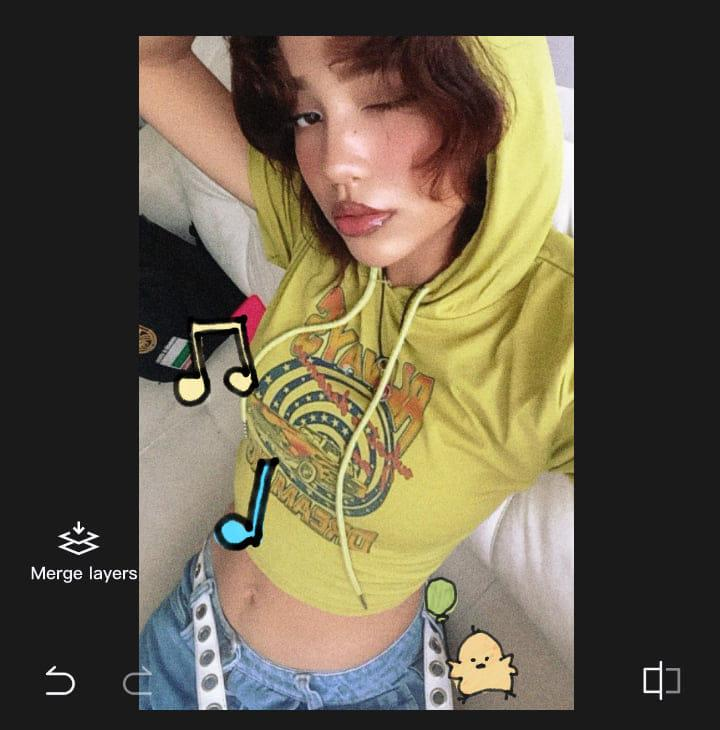Redo the undone edit
Viewport: 720px width, 730px height.
tap(135, 683)
